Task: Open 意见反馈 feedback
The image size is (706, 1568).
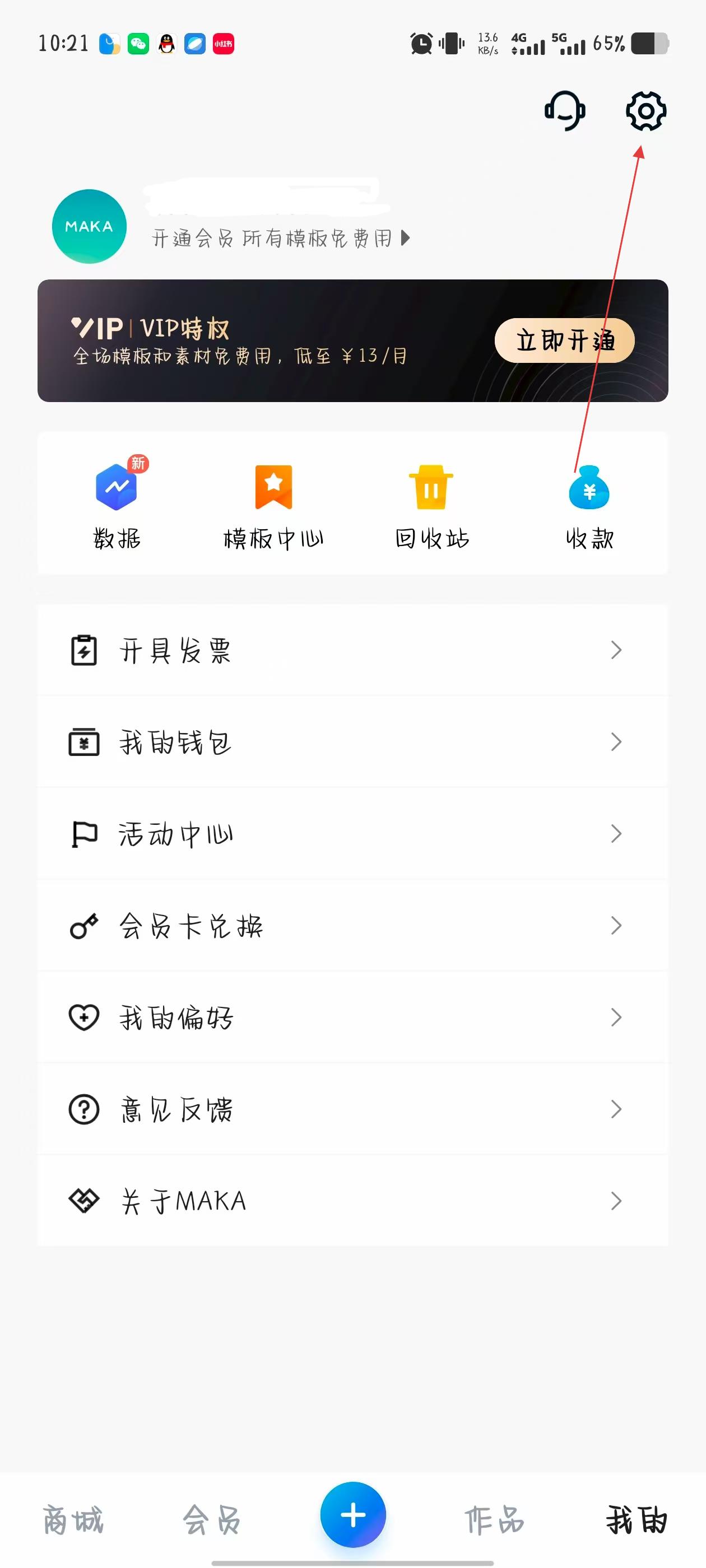Action: [352, 1110]
